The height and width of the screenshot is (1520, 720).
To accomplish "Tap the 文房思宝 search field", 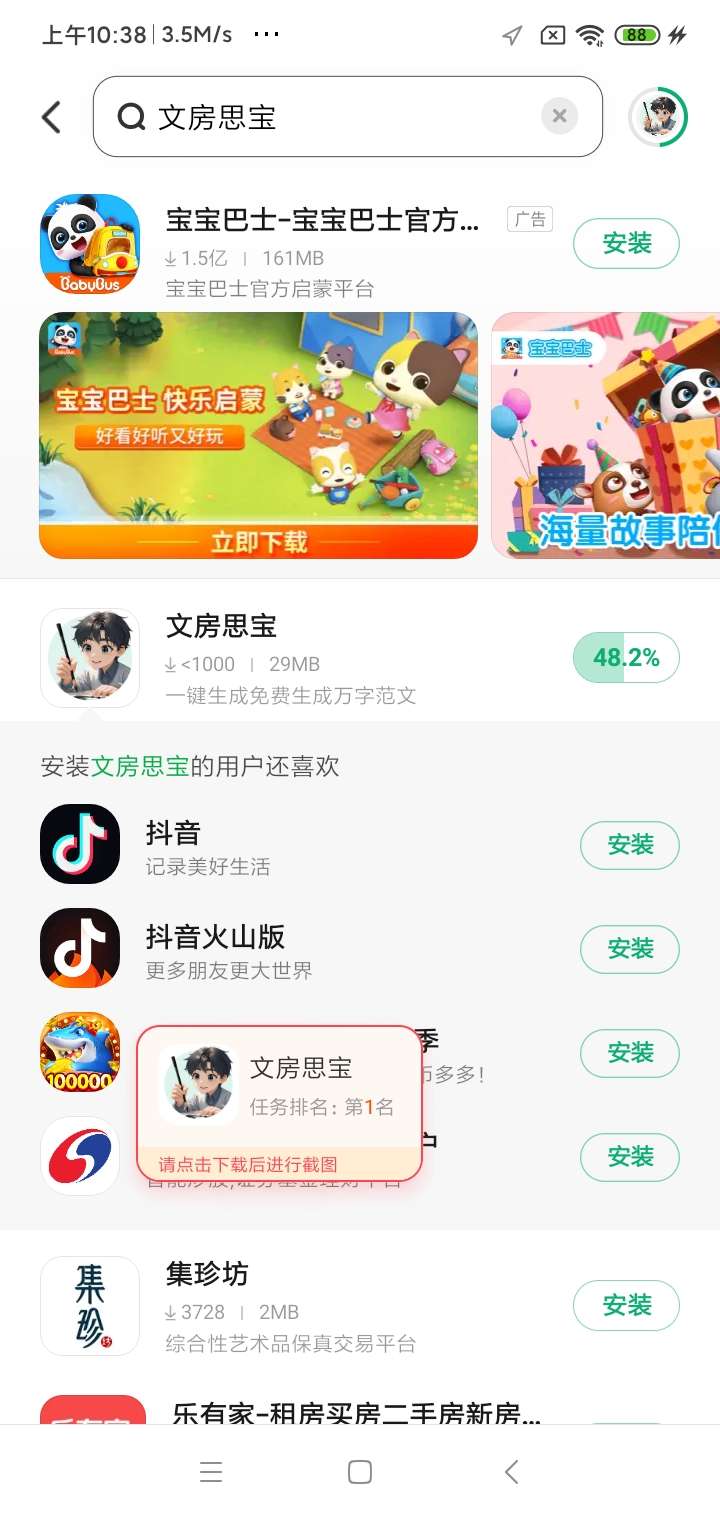I will coord(330,117).
